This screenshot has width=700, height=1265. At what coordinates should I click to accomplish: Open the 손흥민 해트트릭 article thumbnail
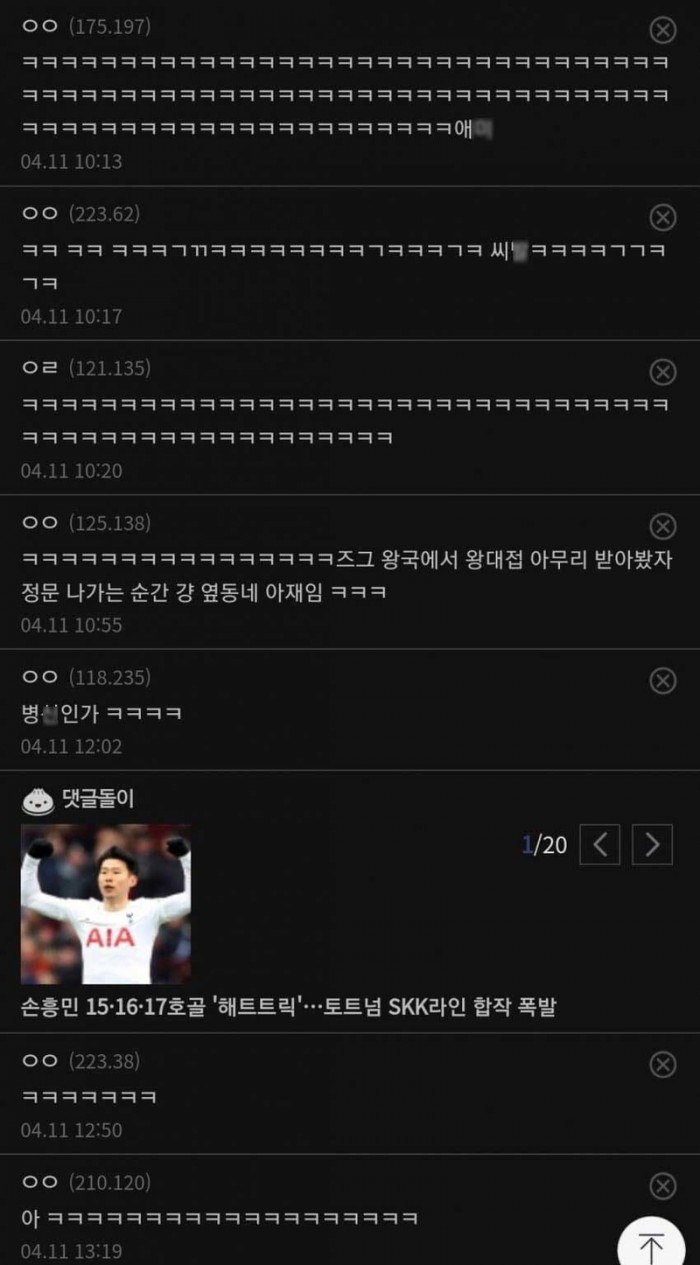pos(106,904)
